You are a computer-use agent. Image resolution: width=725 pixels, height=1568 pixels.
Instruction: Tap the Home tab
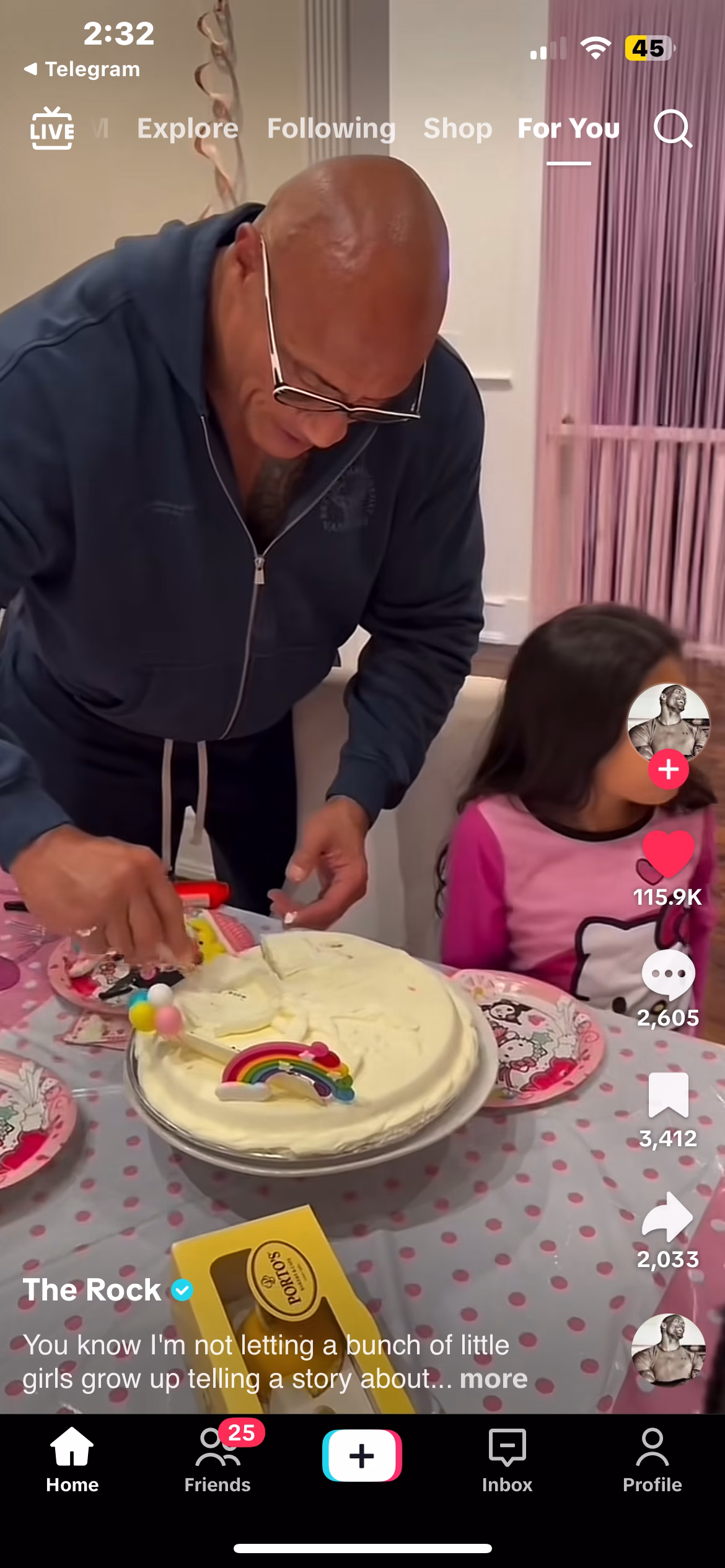pyautogui.click(x=72, y=1458)
